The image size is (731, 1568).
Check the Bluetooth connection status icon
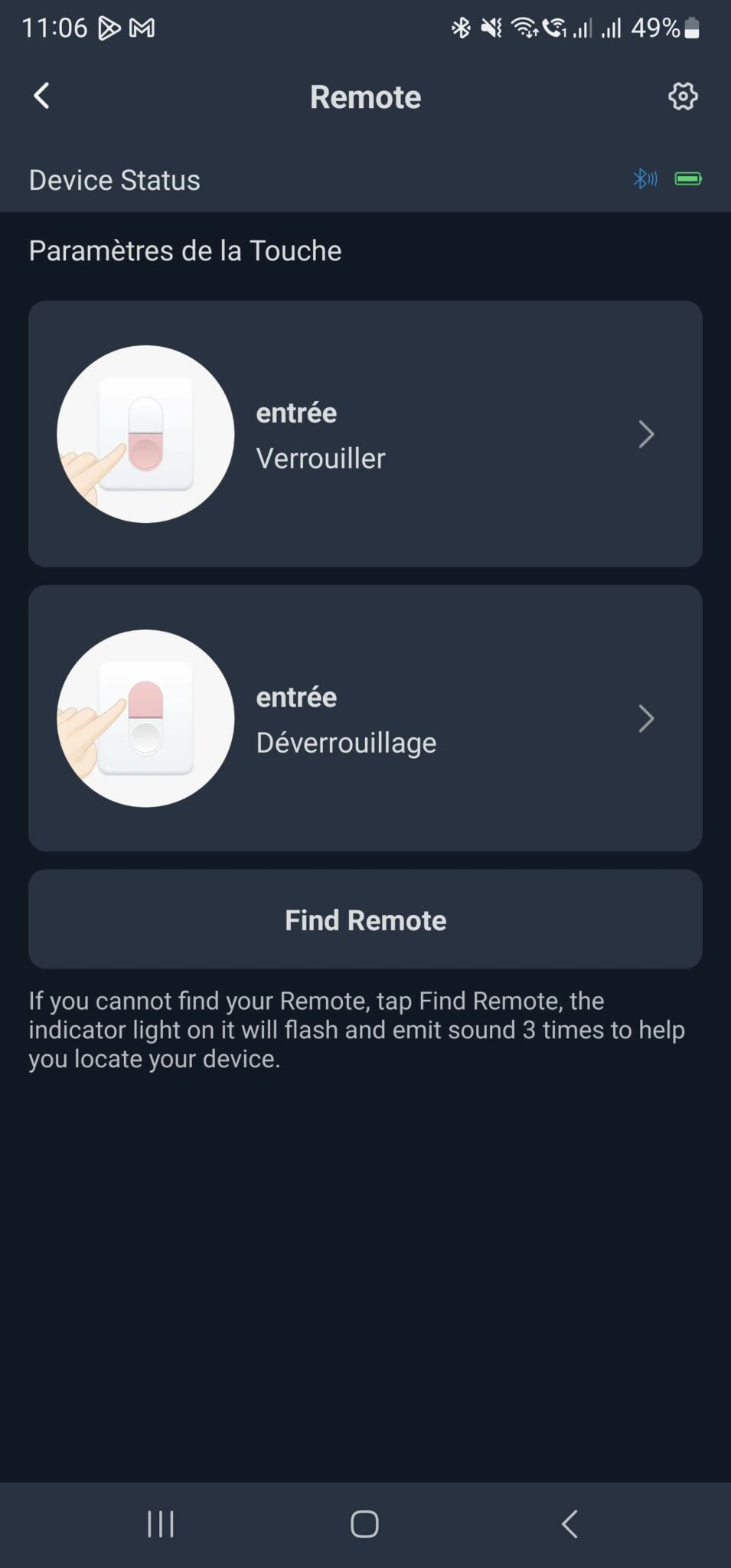[645, 179]
